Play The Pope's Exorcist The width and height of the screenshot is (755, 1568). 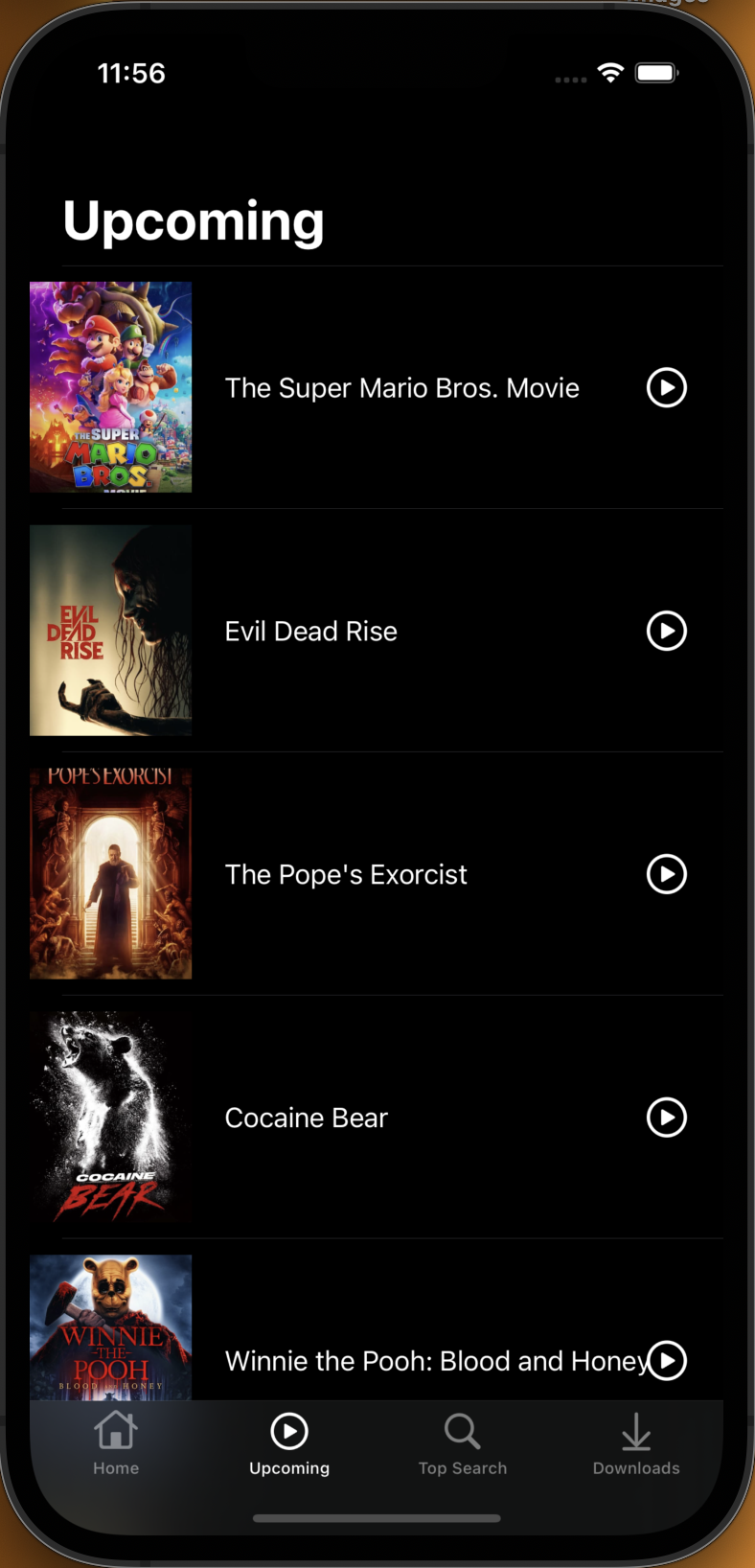click(x=666, y=874)
